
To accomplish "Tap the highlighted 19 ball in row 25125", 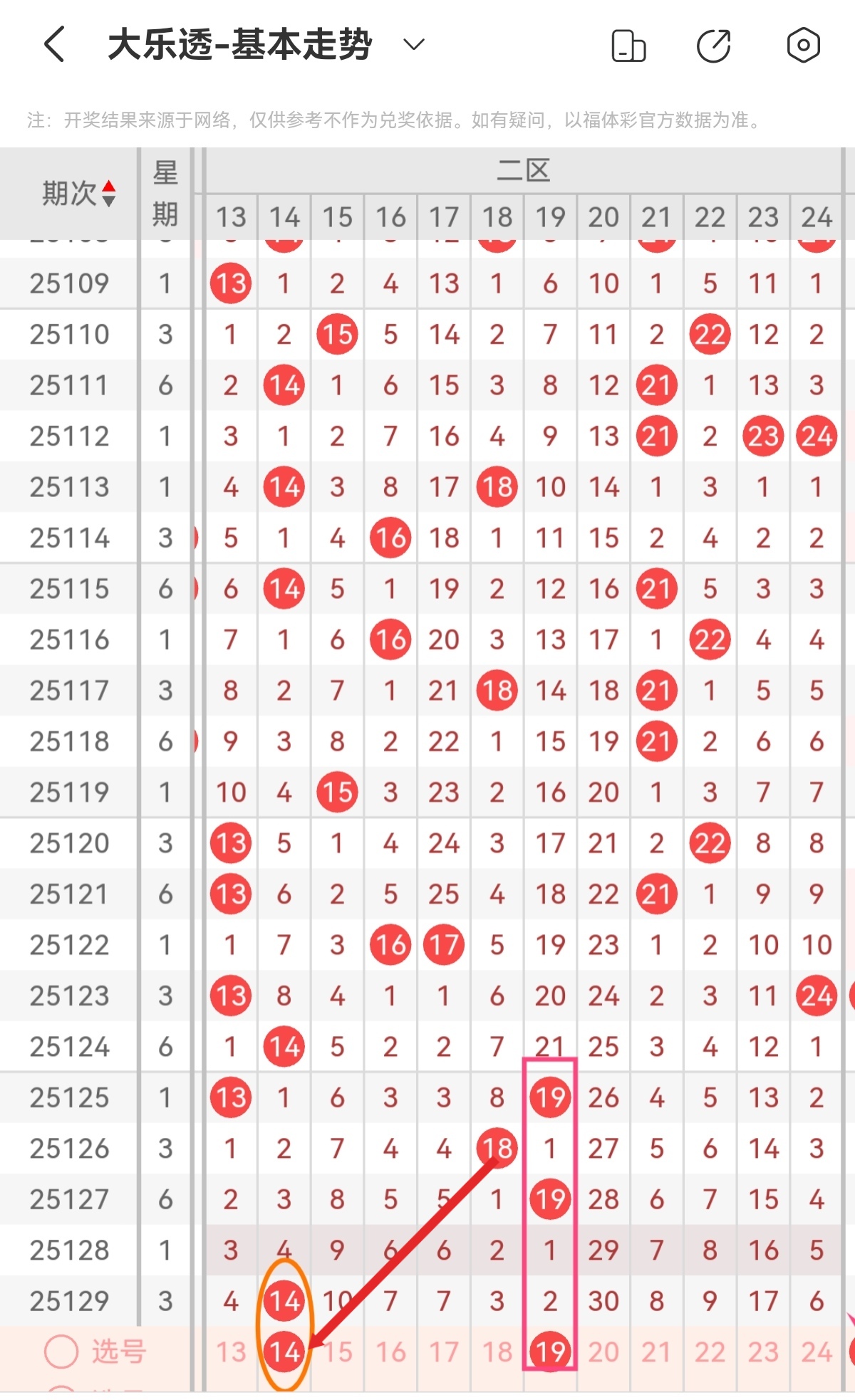I will (550, 1098).
